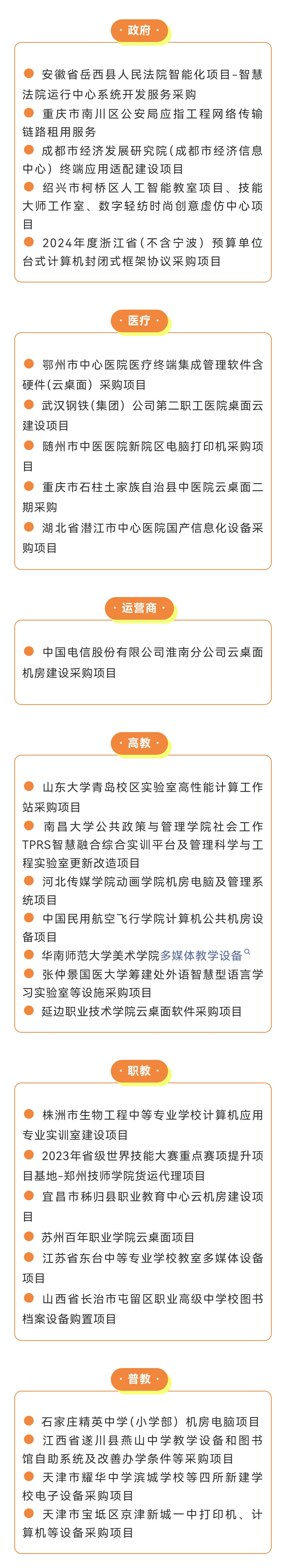Open the 多媒体教学设备 search link
Viewport: 286px width, 1568px height.
click(201, 955)
